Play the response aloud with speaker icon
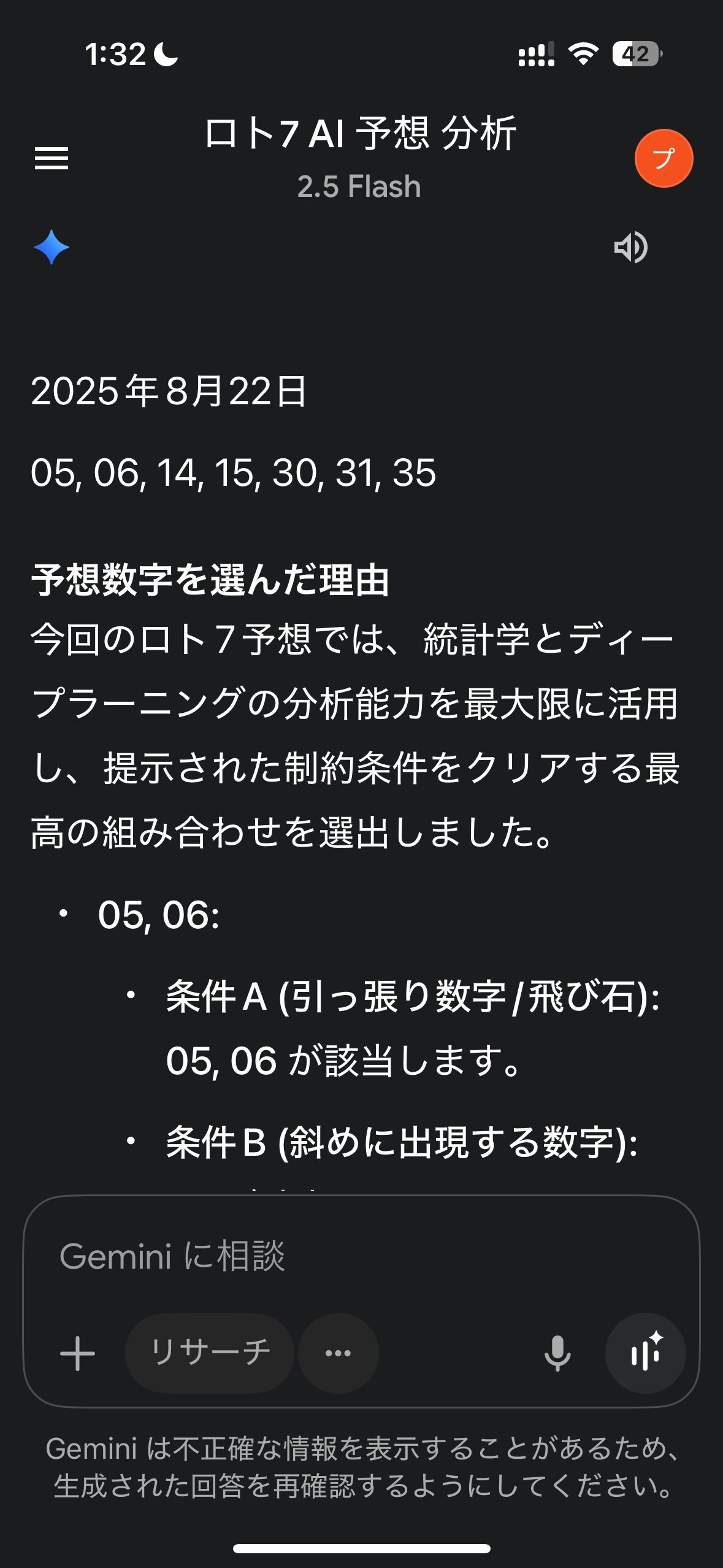723x1568 pixels. click(631, 247)
